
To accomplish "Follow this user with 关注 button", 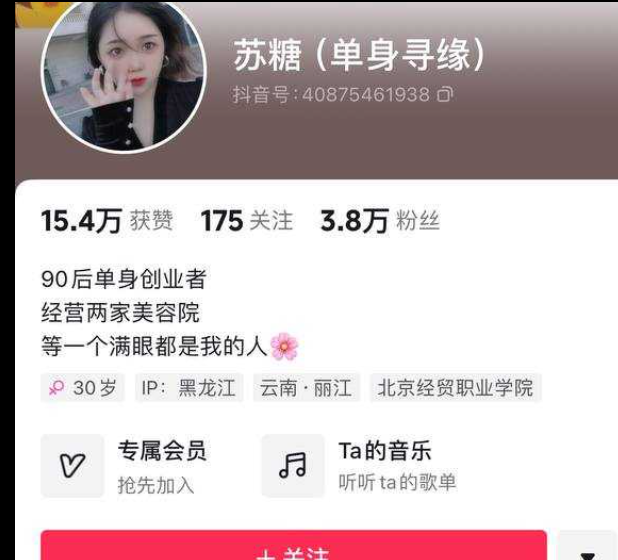I will 293,548.
